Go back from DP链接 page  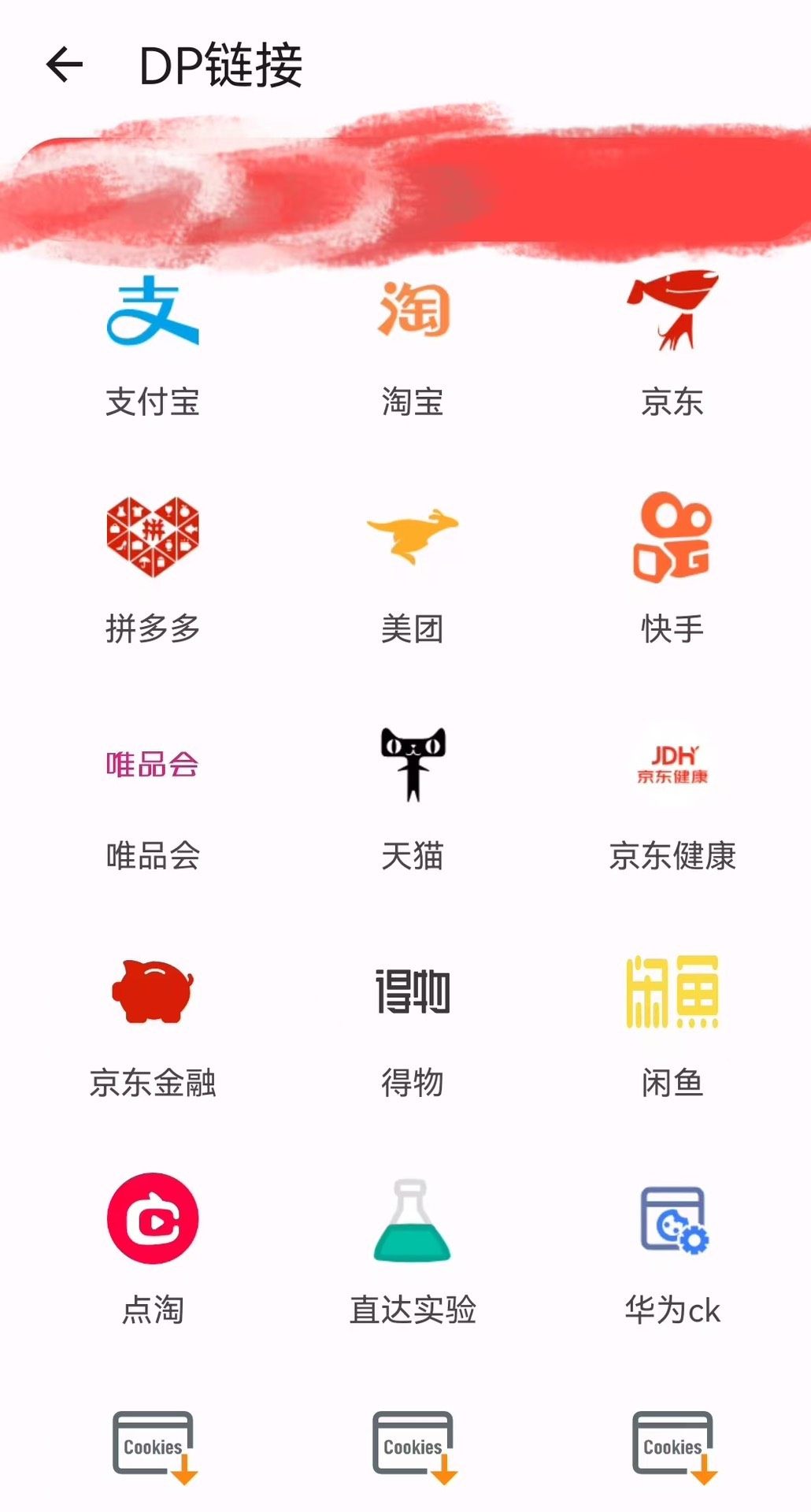coord(65,65)
